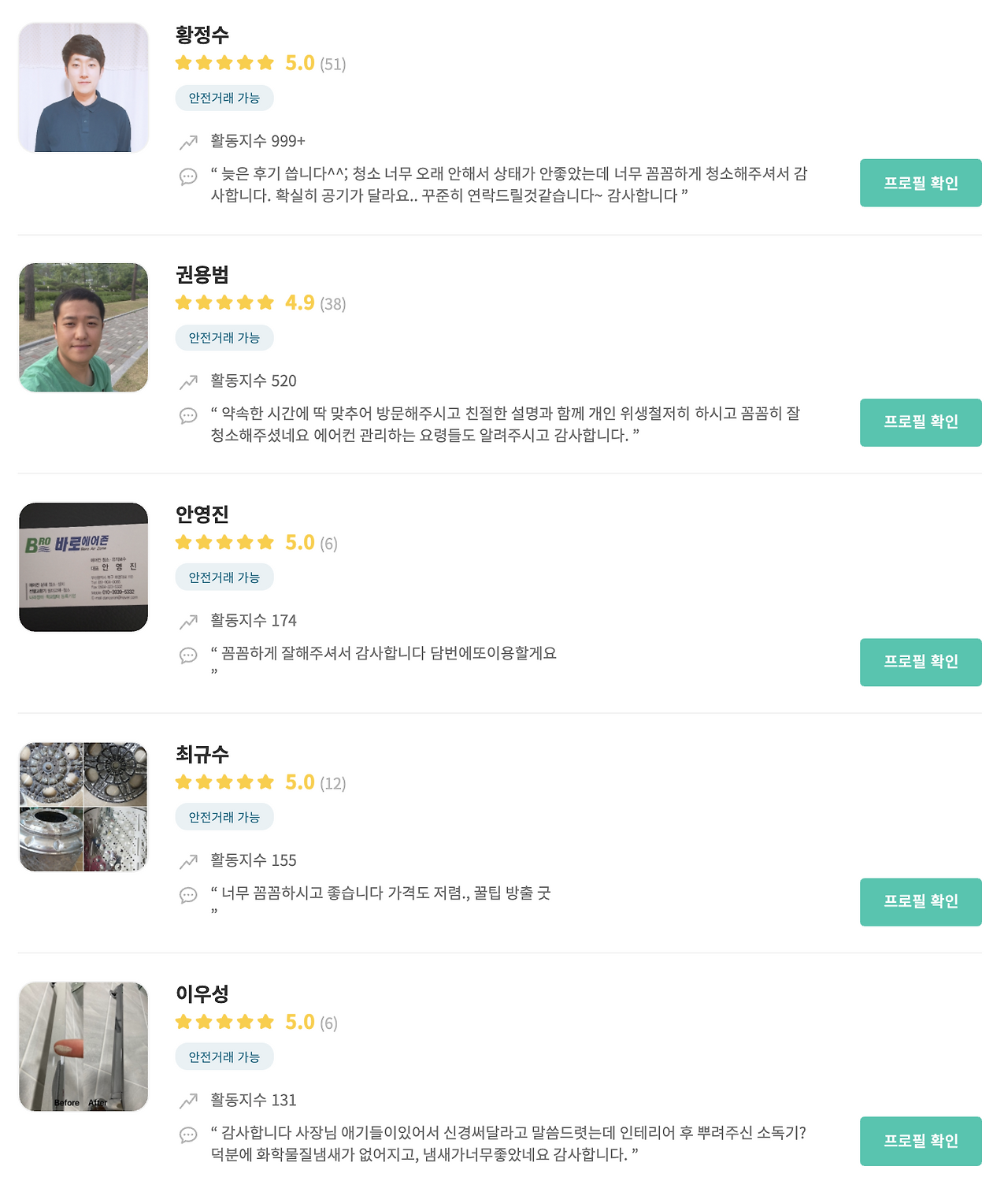Image resolution: width=1008 pixels, height=1192 pixels.
Task: Click the speech bubble icon next to 권용범's review
Action: coord(188,414)
